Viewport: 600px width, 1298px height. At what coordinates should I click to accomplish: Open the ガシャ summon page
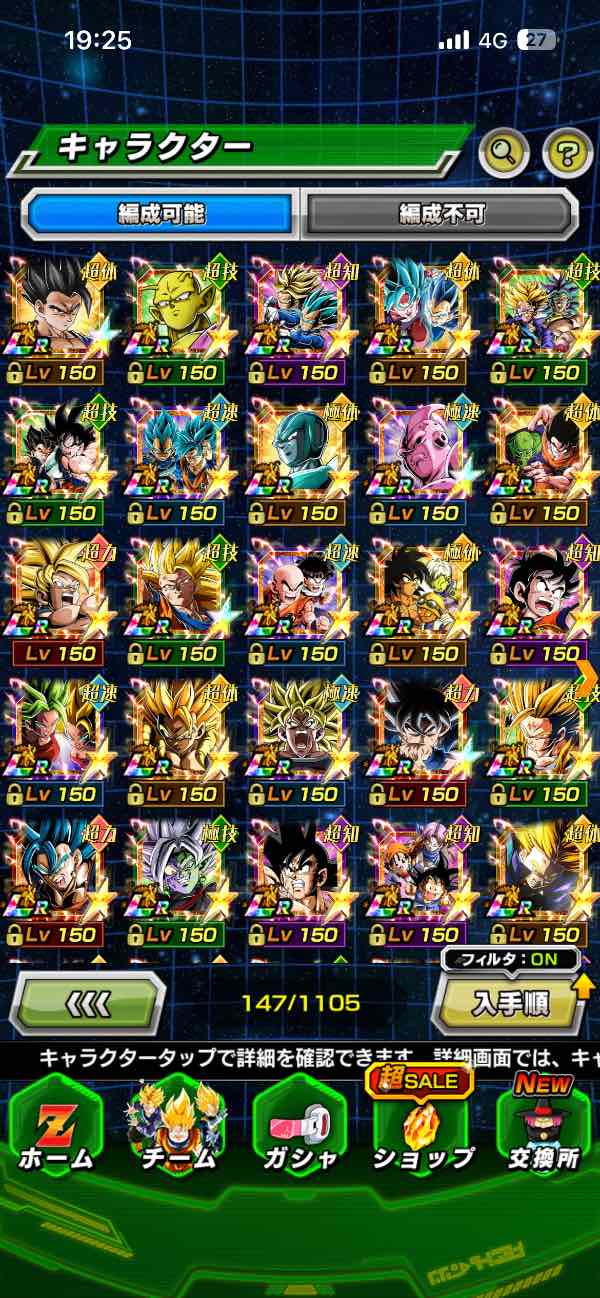click(299, 1128)
